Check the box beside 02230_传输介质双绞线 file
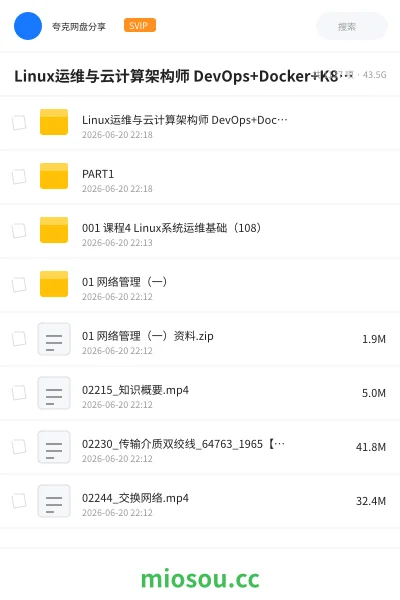The width and height of the screenshot is (400, 600). pyautogui.click(x=19, y=447)
